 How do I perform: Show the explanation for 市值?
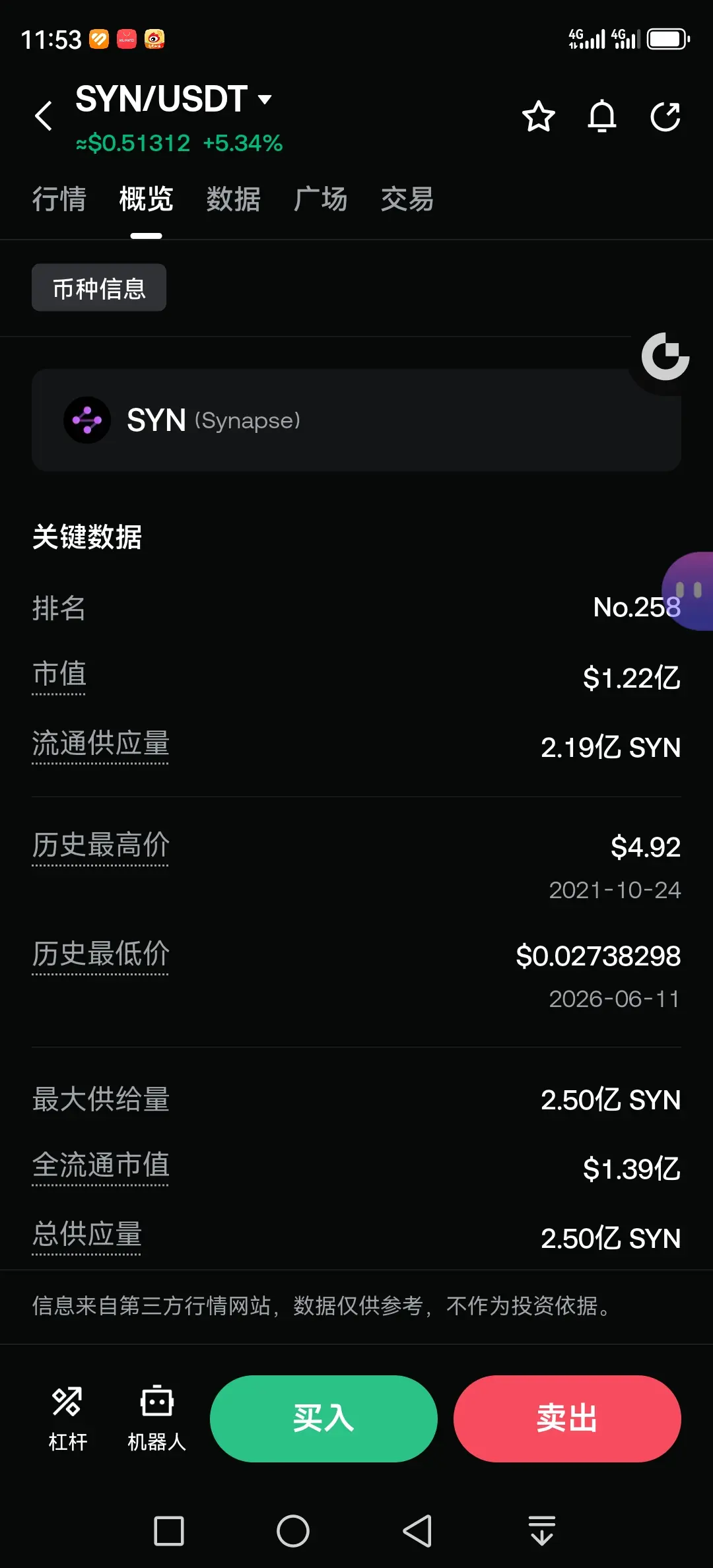(x=59, y=675)
